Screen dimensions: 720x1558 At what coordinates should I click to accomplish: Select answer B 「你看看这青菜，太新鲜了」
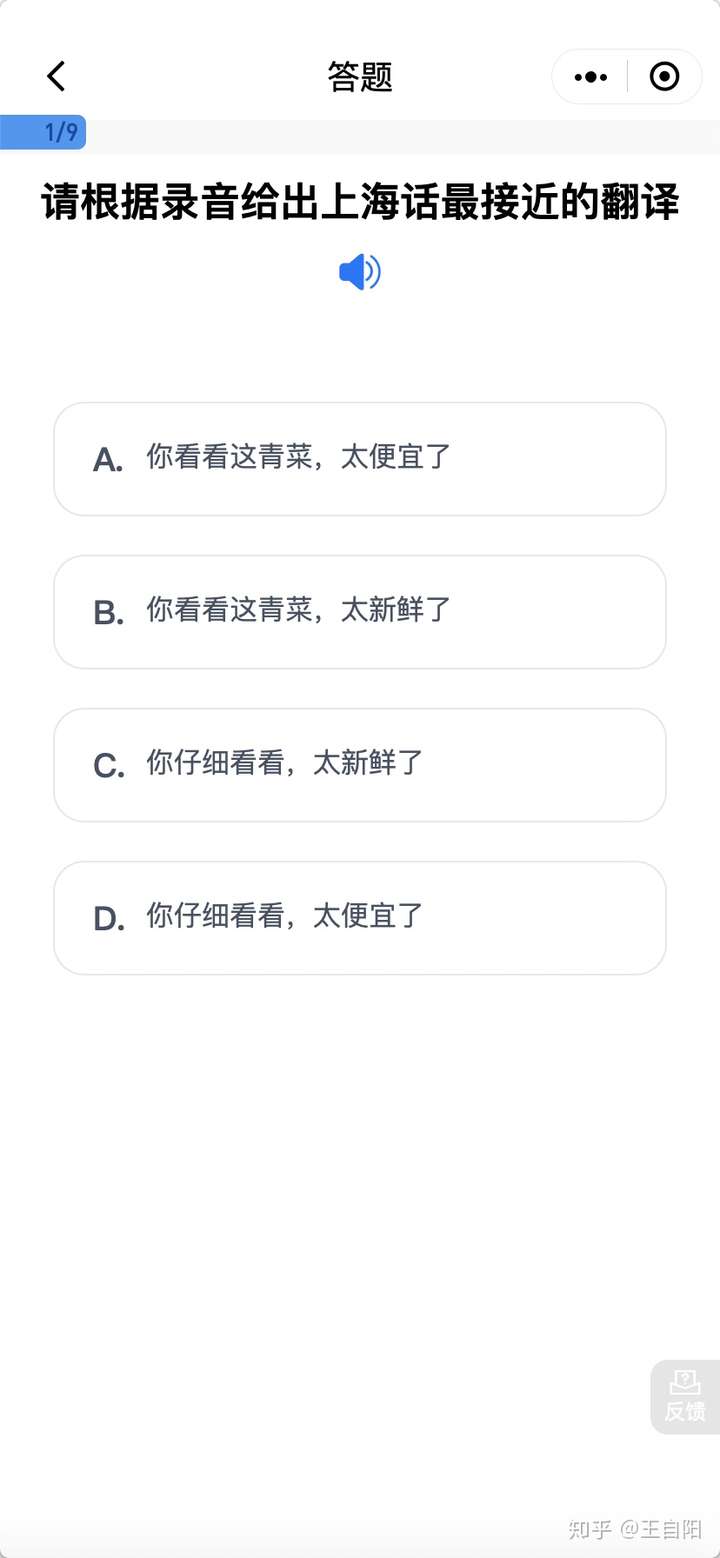[x=360, y=612]
